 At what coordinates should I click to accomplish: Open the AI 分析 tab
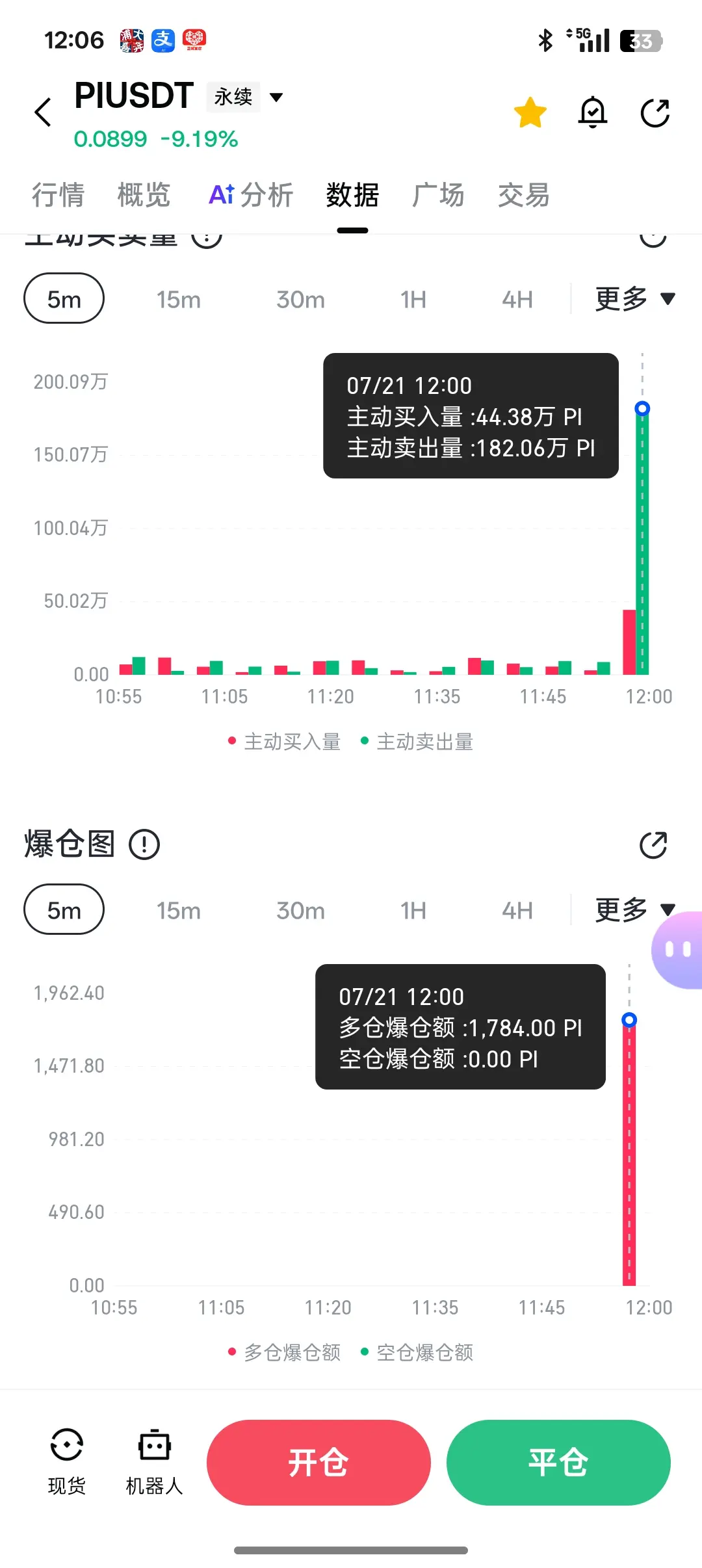click(251, 195)
